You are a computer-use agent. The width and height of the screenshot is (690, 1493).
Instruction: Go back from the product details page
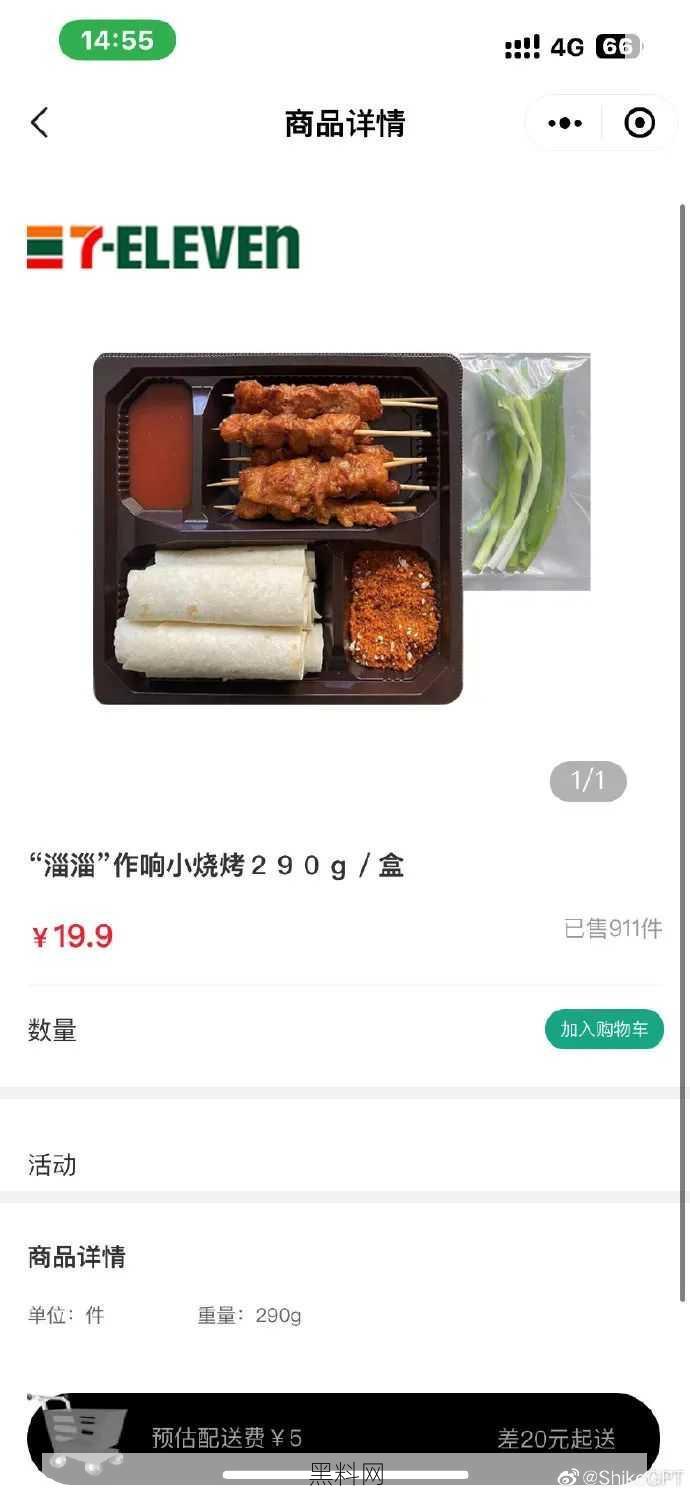tap(40, 123)
